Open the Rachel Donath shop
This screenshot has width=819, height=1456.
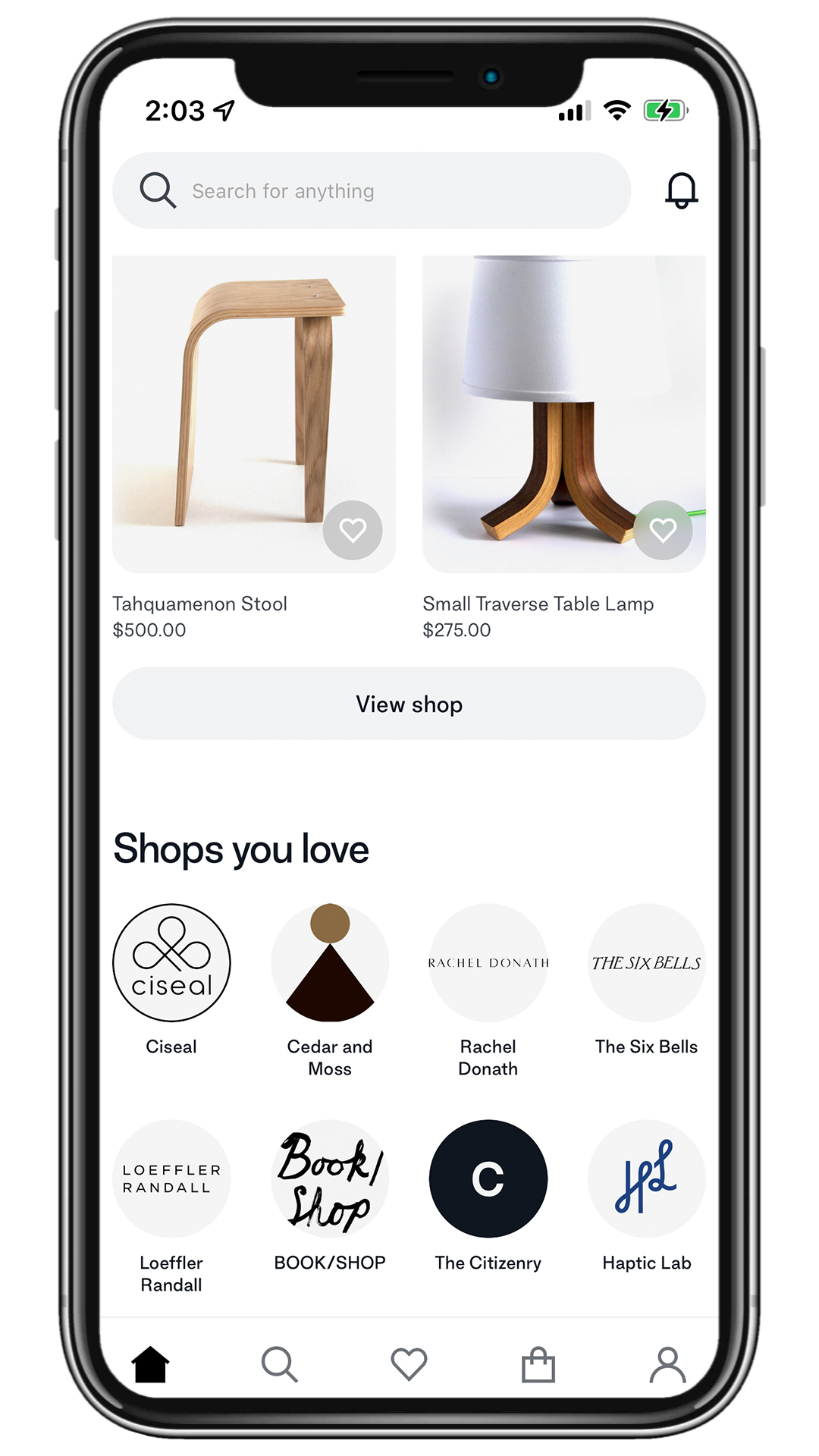click(488, 962)
